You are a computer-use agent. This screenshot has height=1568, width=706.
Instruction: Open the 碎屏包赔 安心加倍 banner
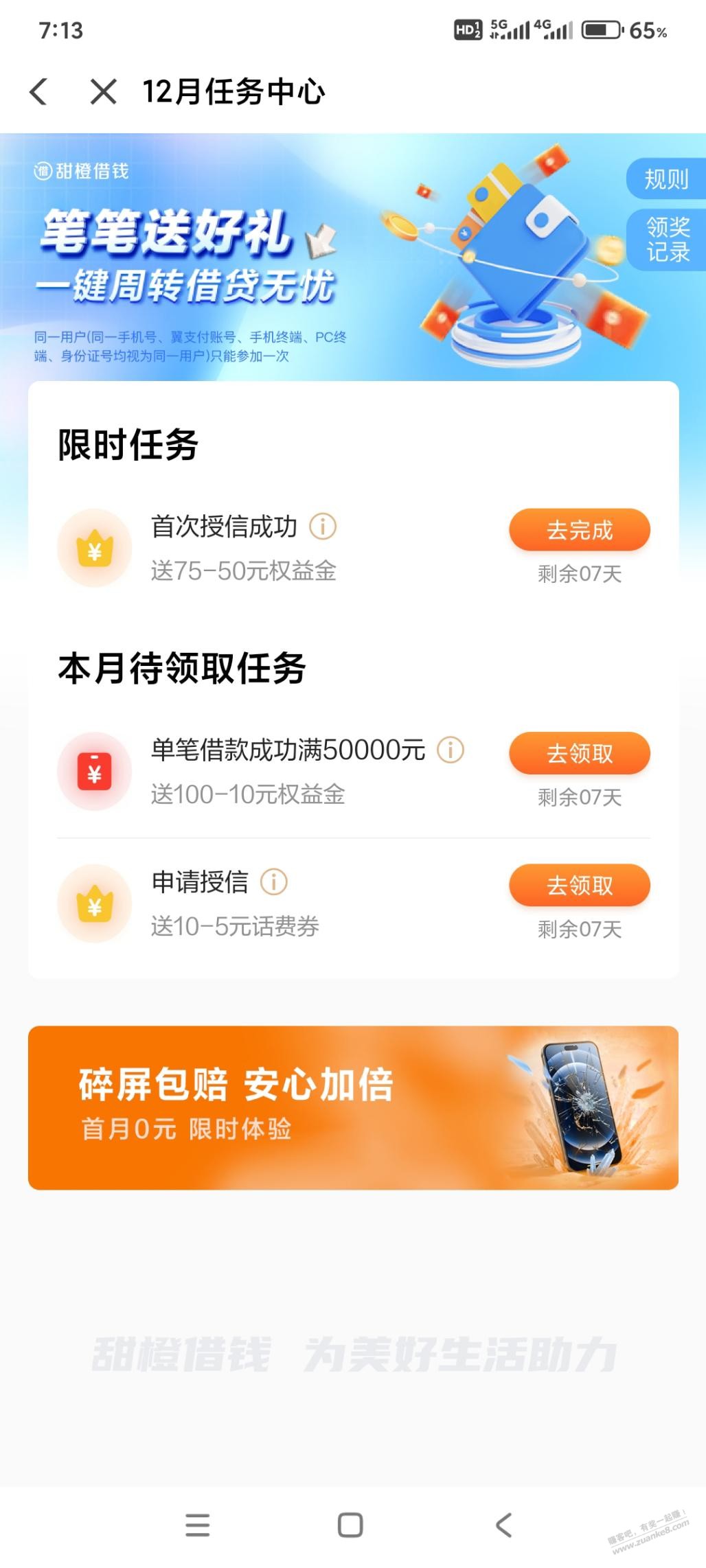(353, 1107)
